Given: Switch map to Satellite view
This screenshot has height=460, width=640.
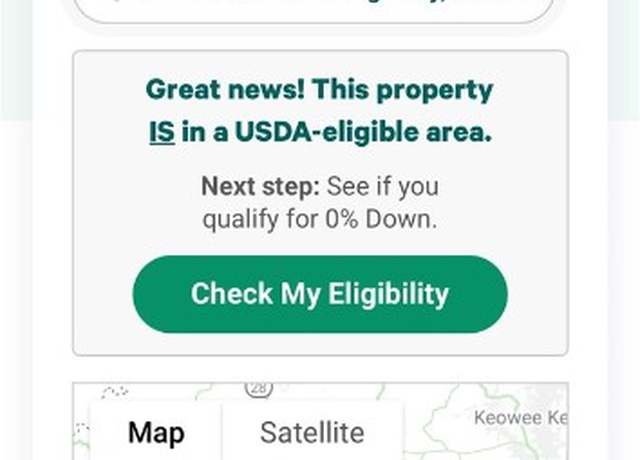Looking at the screenshot, I should [x=312, y=433].
